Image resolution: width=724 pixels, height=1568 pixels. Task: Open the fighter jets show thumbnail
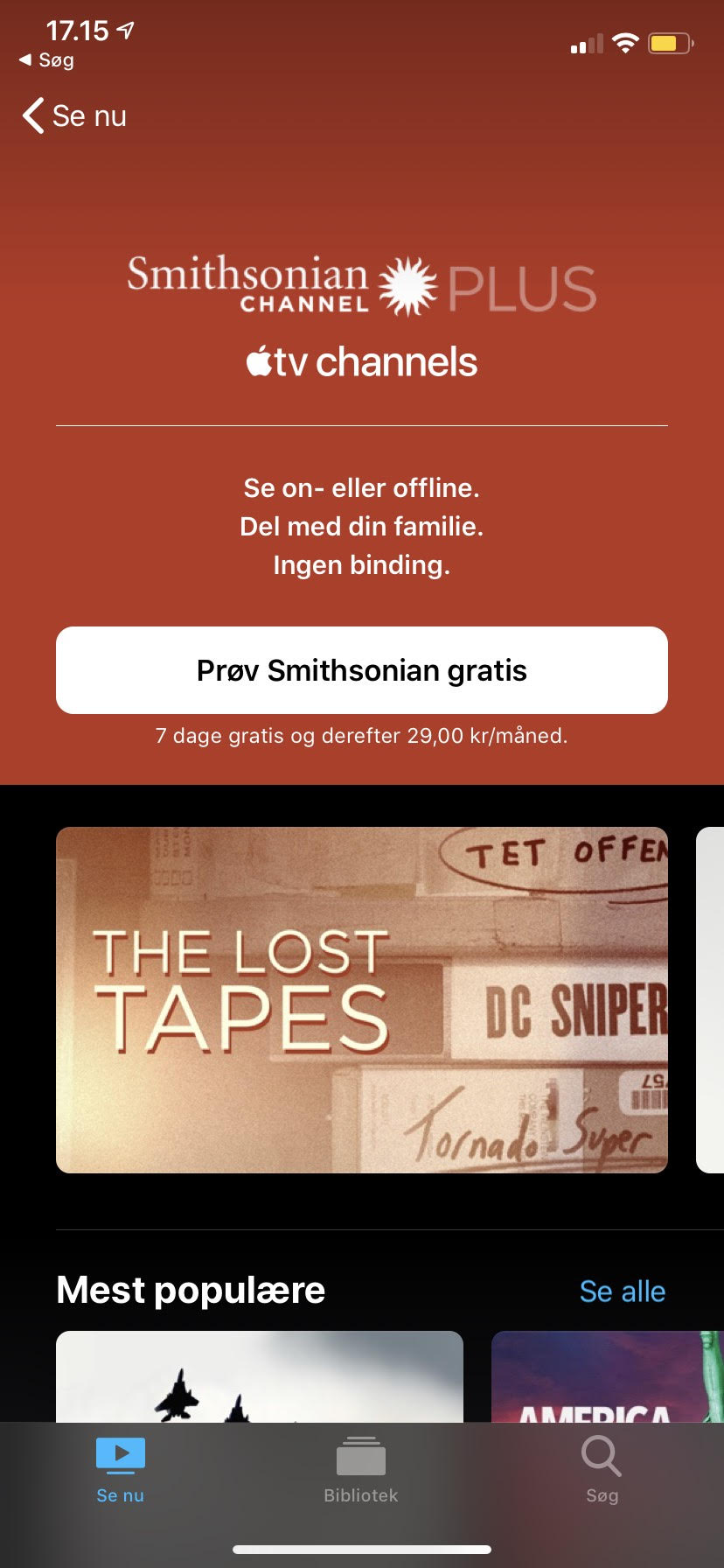point(259,1377)
